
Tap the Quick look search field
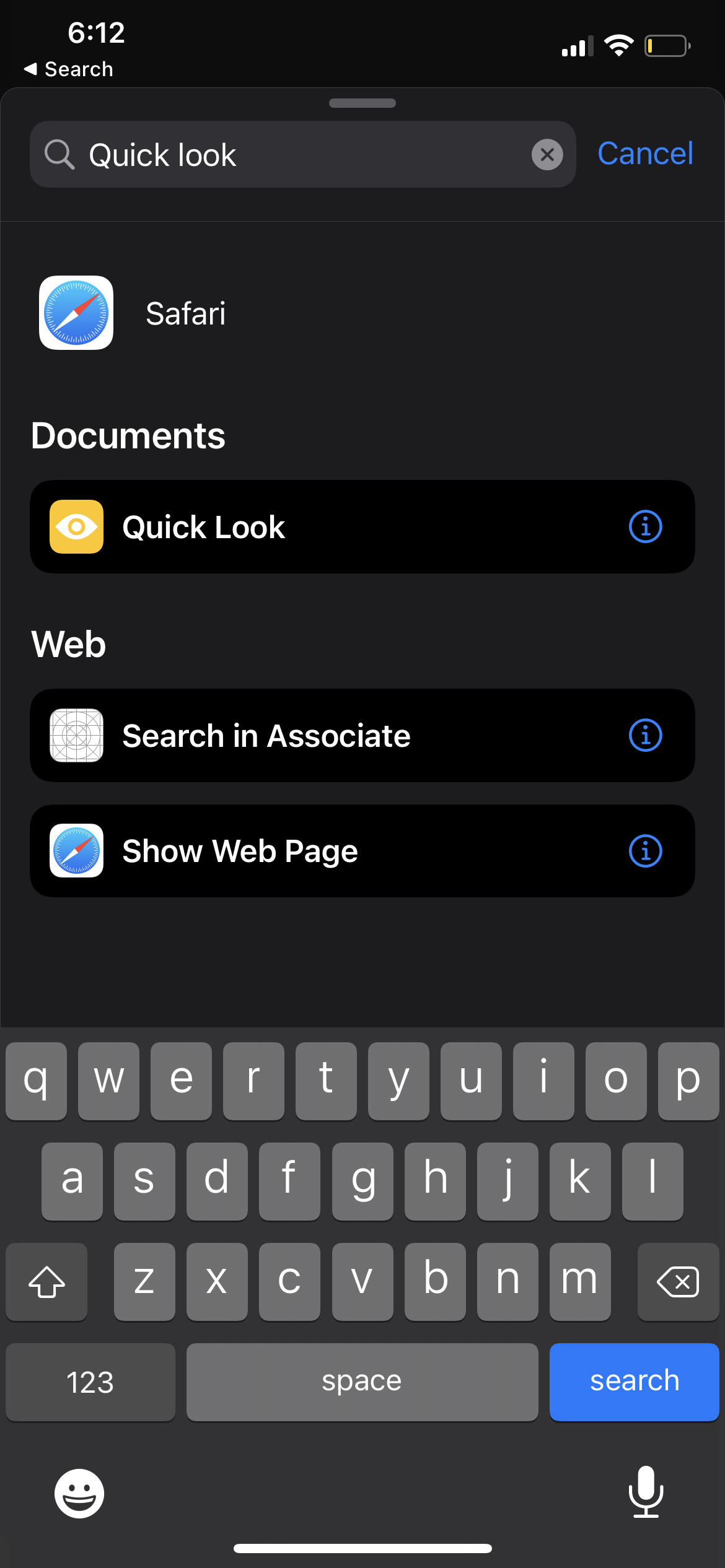click(x=297, y=155)
